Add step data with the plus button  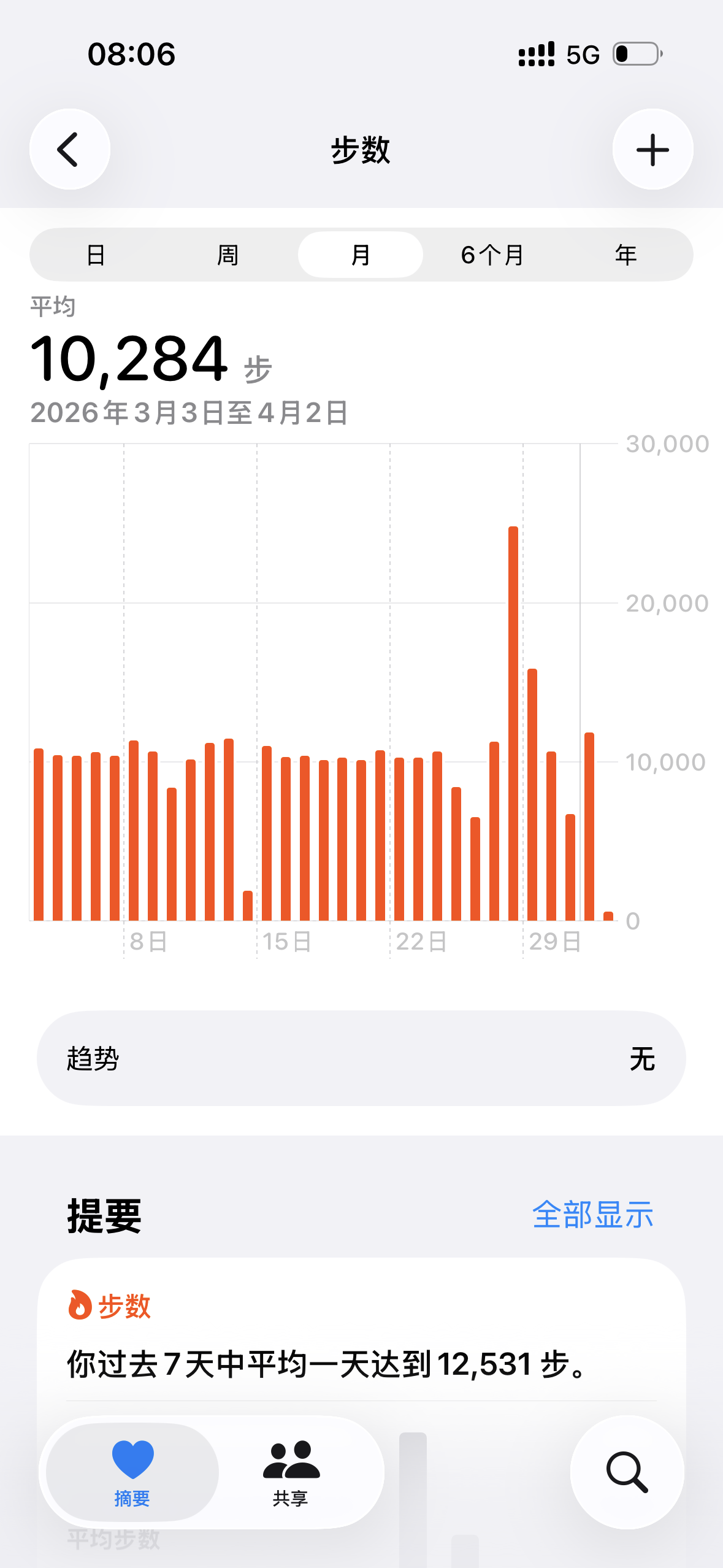tap(652, 149)
